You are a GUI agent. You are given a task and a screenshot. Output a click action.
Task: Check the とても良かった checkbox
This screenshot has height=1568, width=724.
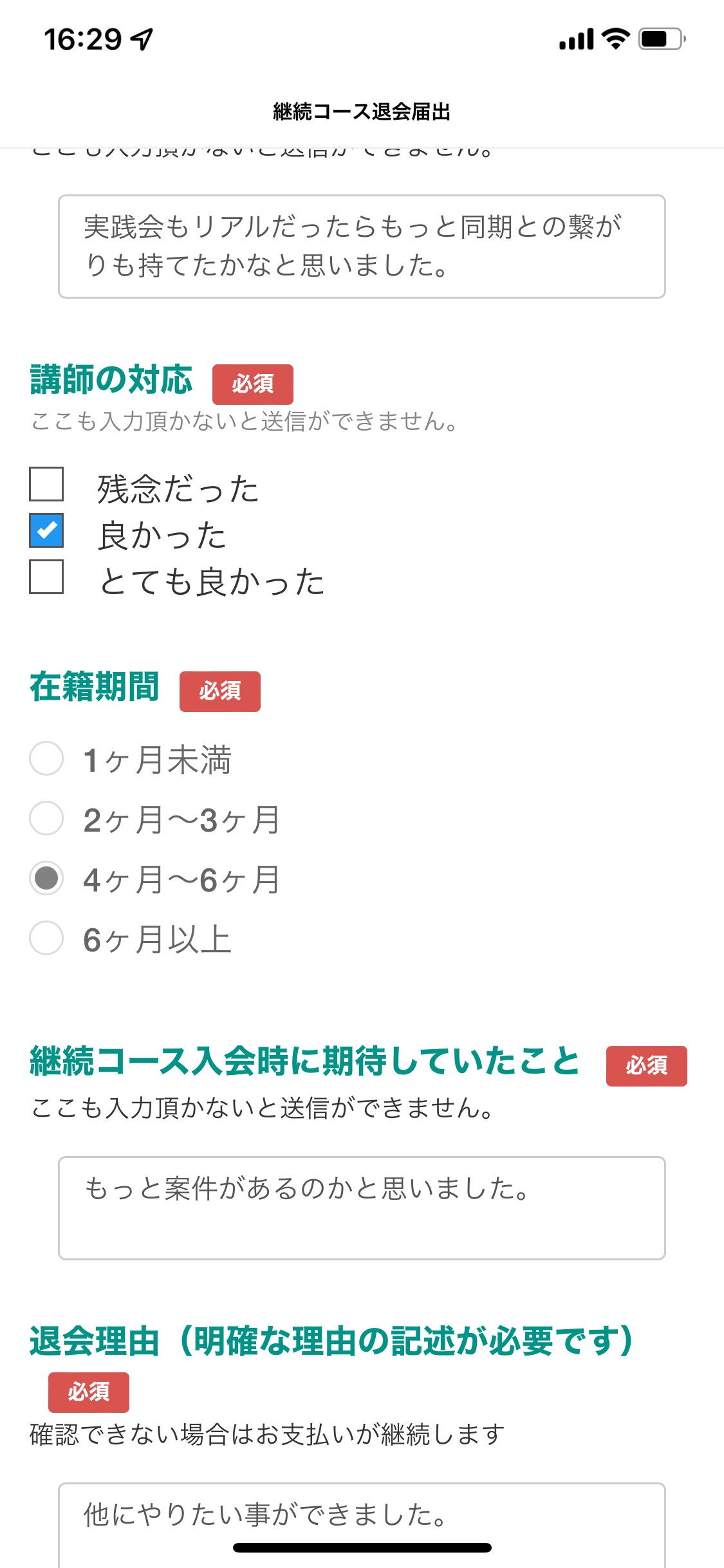coord(46,577)
